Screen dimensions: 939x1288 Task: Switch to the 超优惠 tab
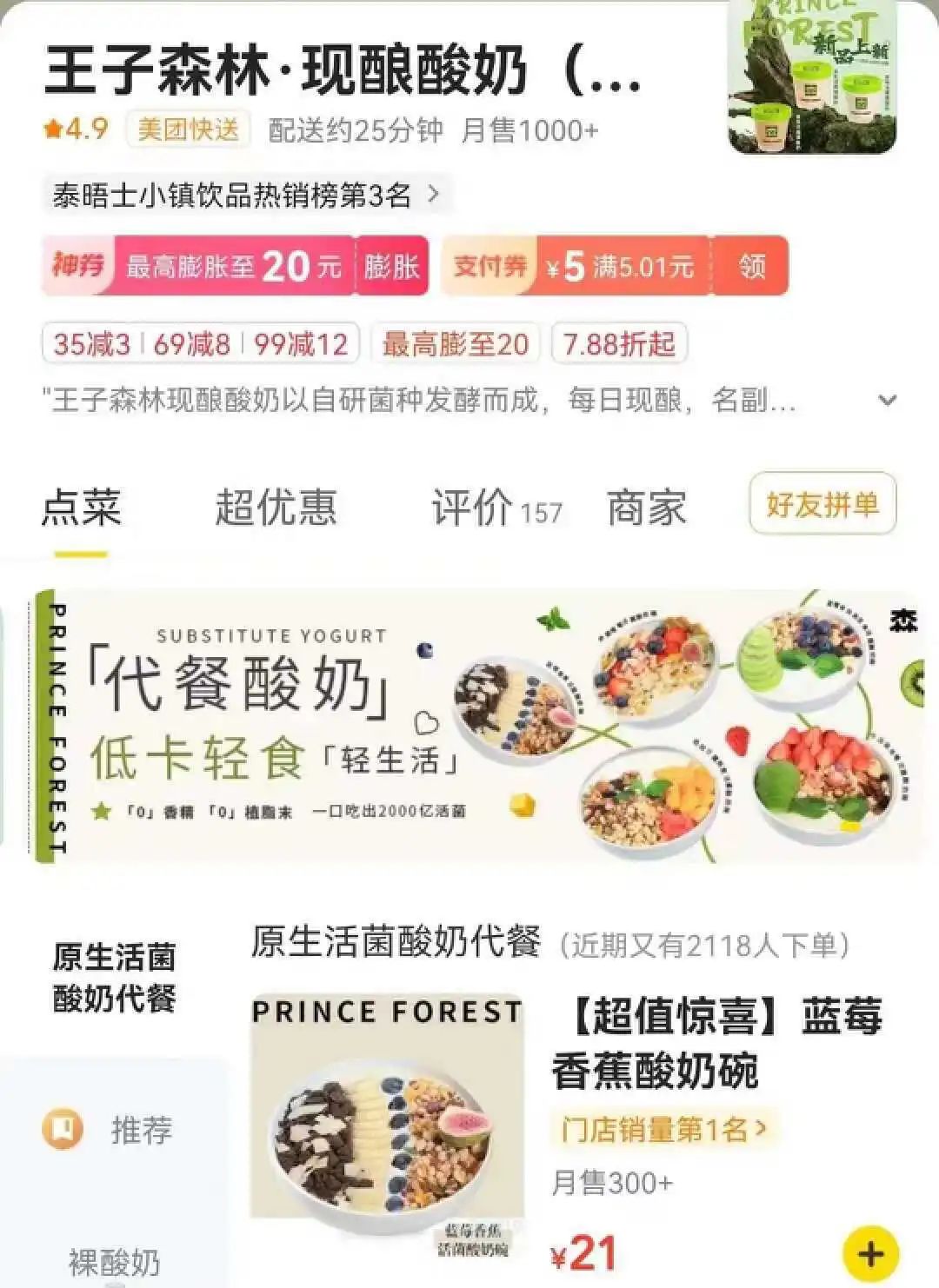[x=276, y=508]
